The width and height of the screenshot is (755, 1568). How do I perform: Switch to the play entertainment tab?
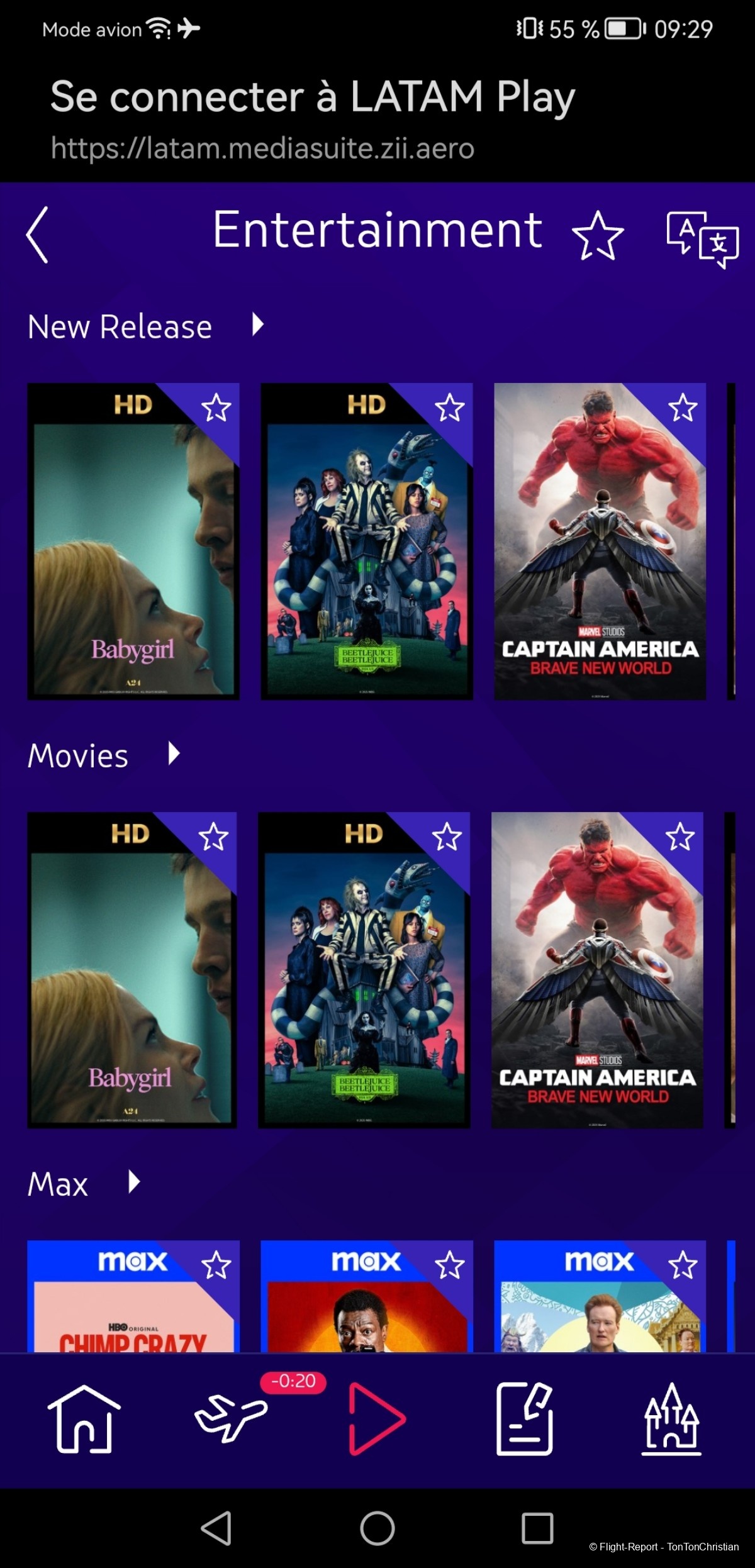(x=376, y=1418)
